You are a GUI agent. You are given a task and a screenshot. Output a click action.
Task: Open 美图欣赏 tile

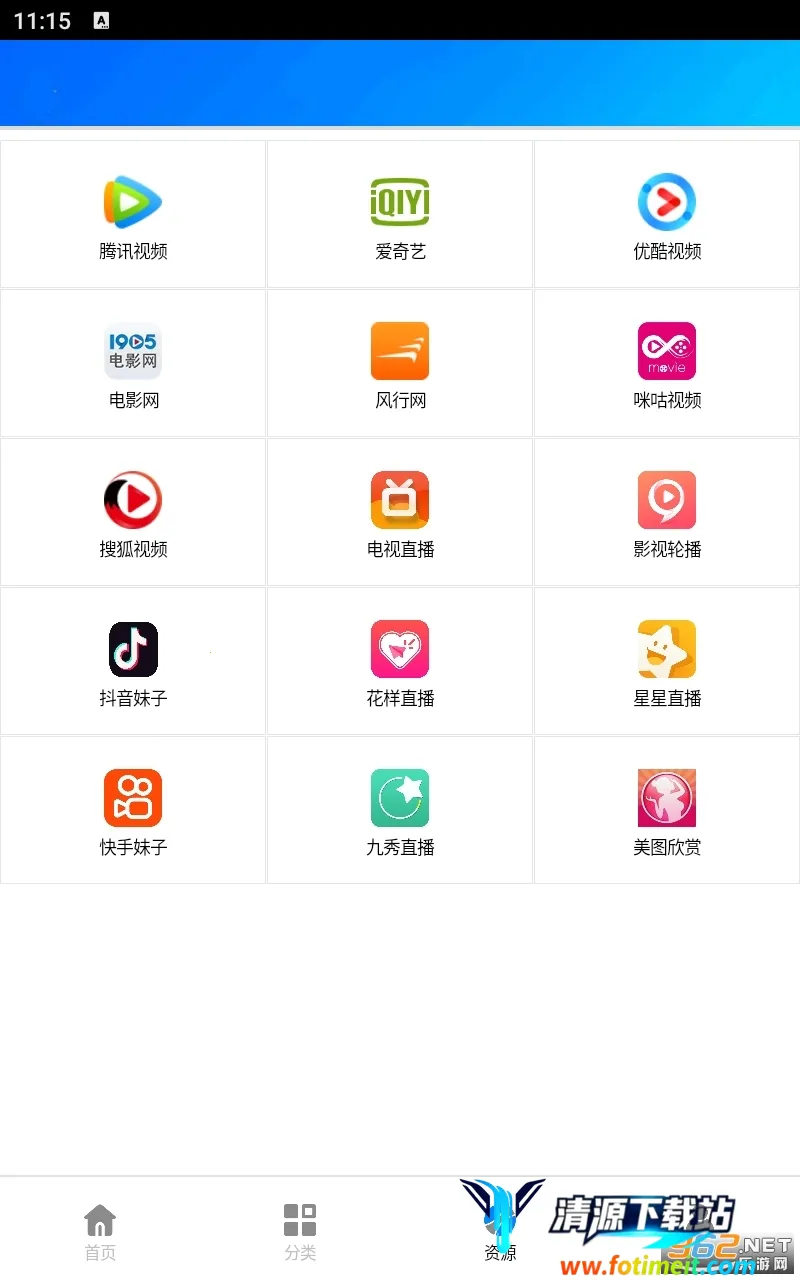(x=667, y=811)
